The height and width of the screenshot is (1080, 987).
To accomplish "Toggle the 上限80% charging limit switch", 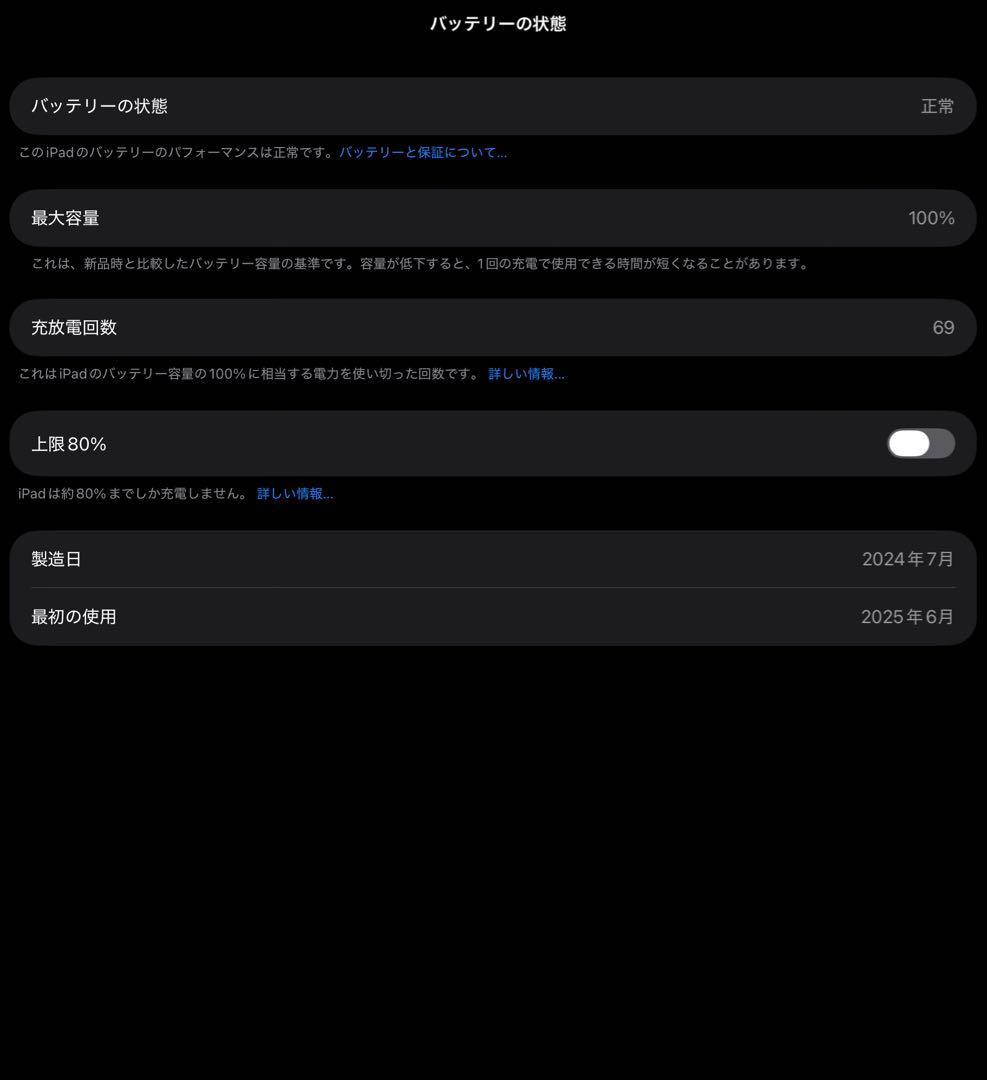I will [x=918, y=443].
